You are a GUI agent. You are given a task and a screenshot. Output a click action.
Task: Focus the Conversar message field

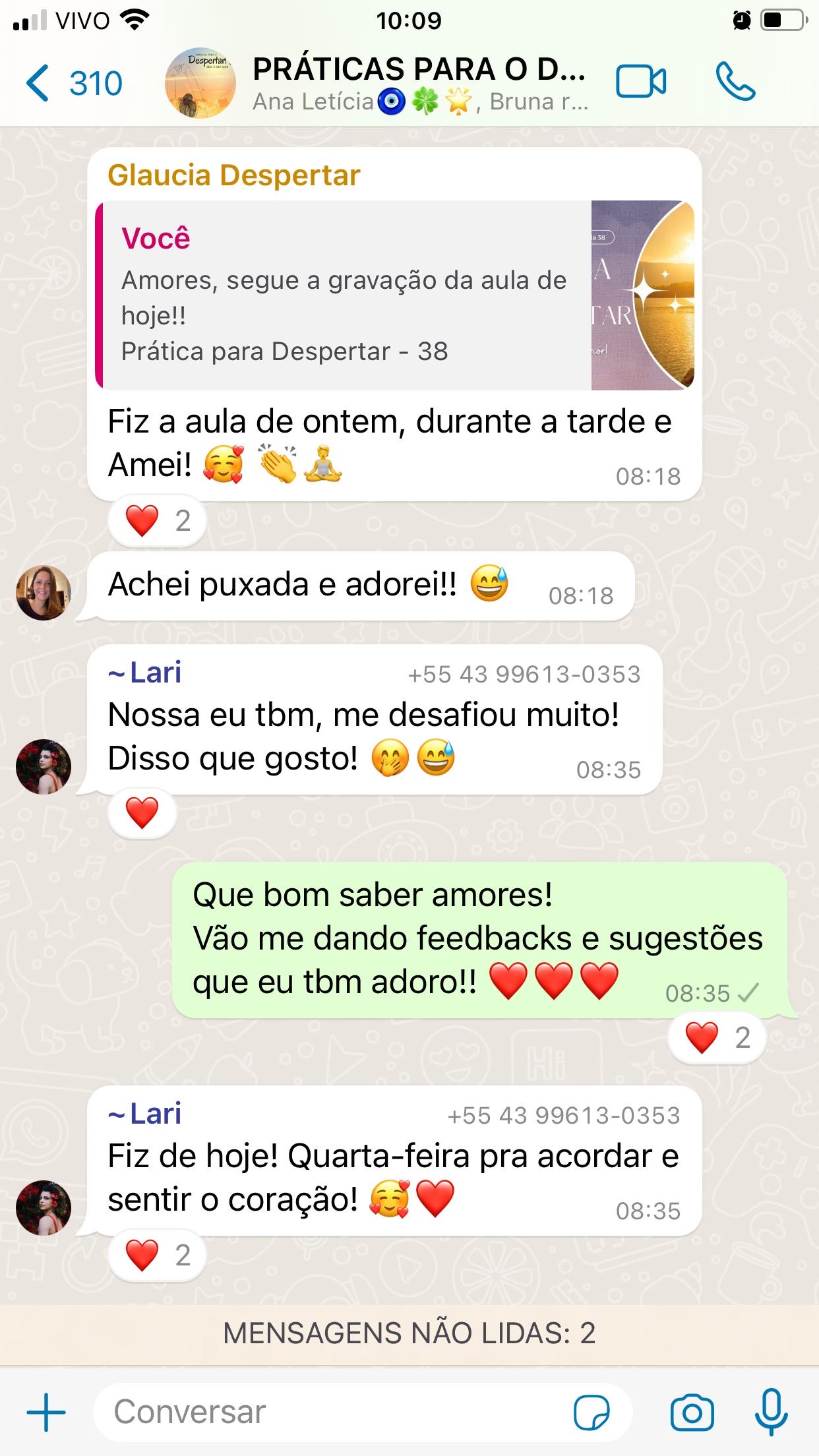[330, 1412]
